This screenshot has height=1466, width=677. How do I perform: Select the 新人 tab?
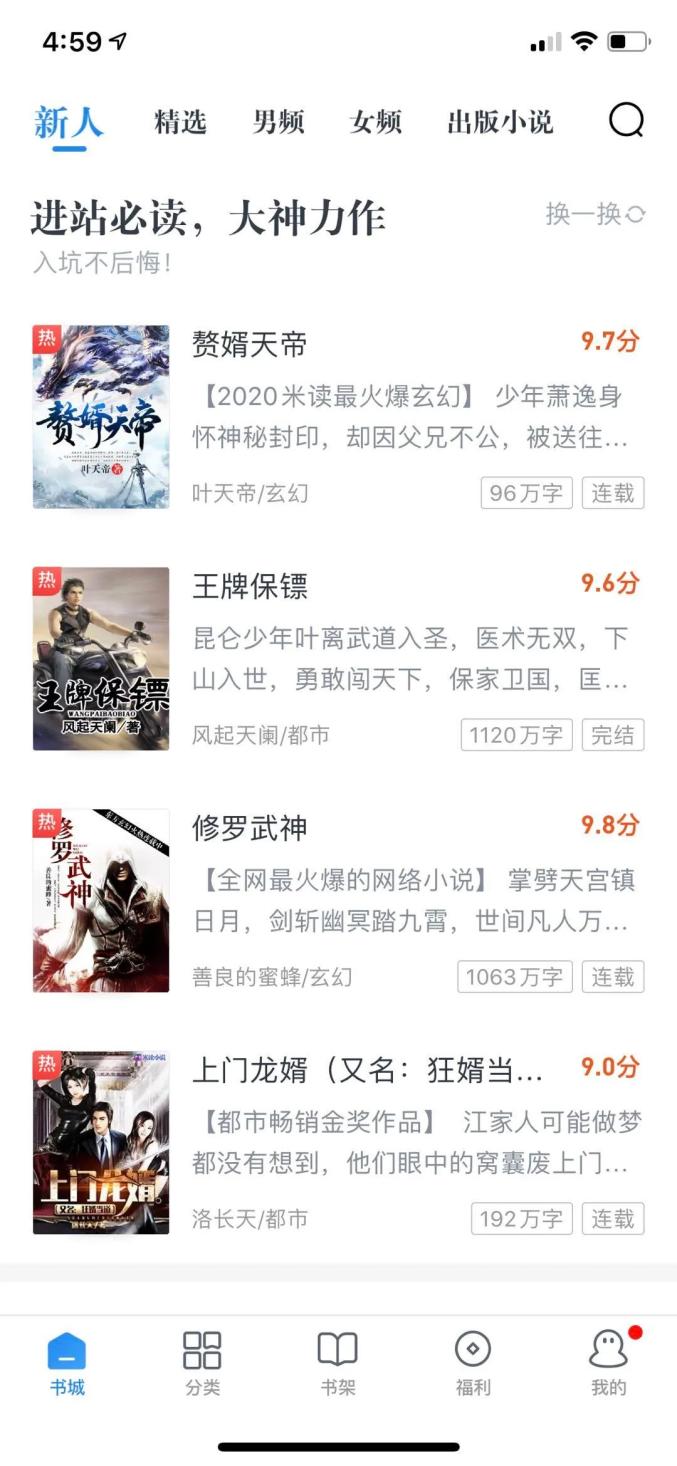coord(68,122)
